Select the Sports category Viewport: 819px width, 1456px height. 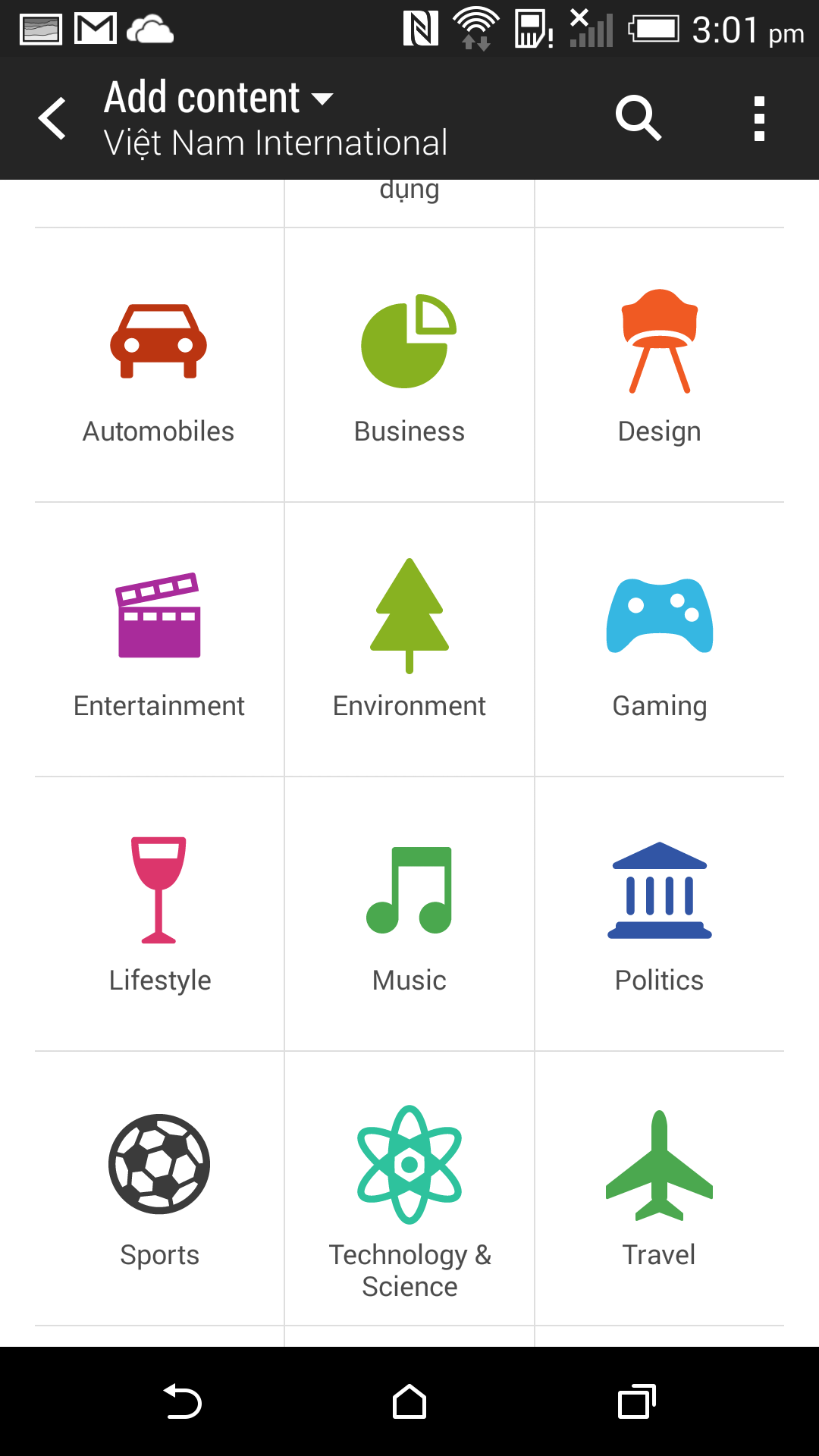coord(159,1188)
